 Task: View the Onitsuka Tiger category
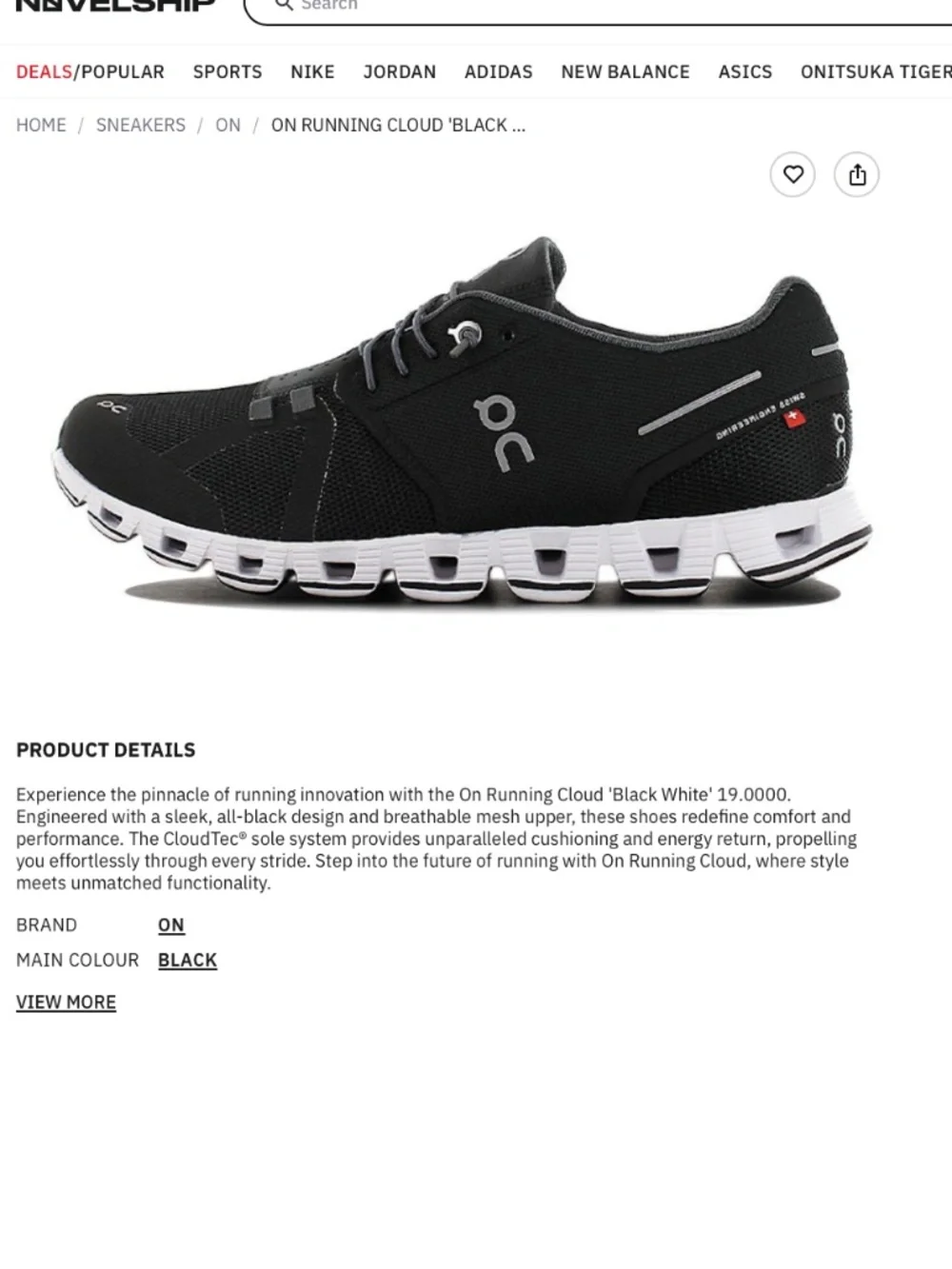(x=875, y=71)
